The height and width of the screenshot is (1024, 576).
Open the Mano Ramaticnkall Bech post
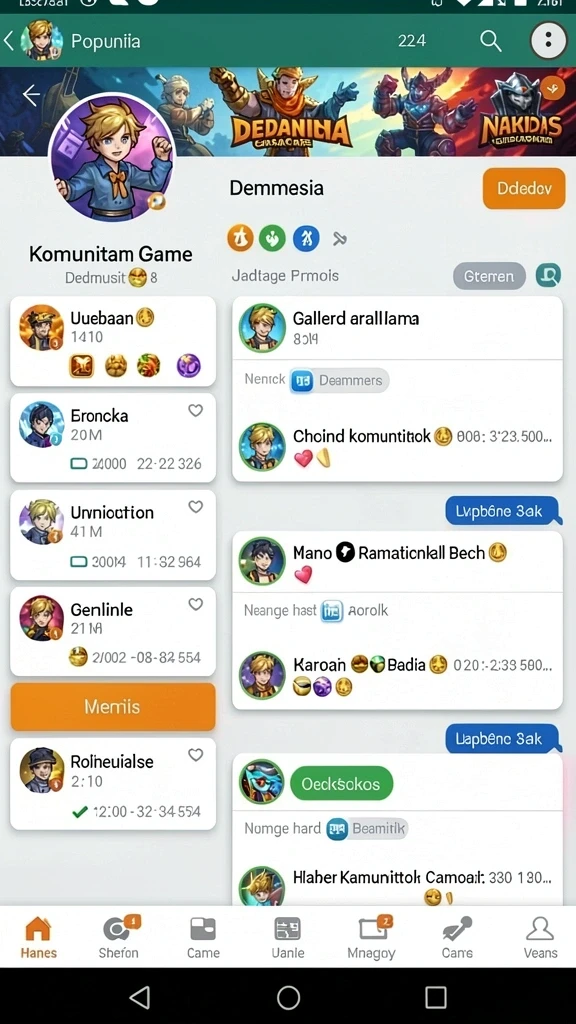click(x=397, y=562)
